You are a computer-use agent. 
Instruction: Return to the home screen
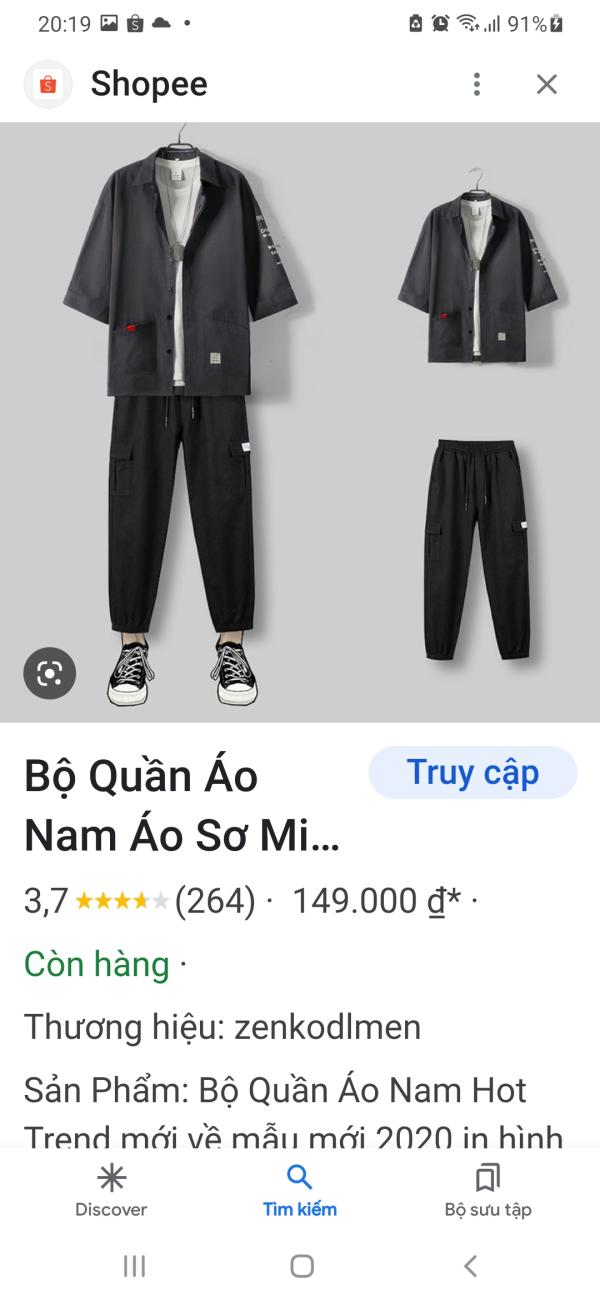301,1266
